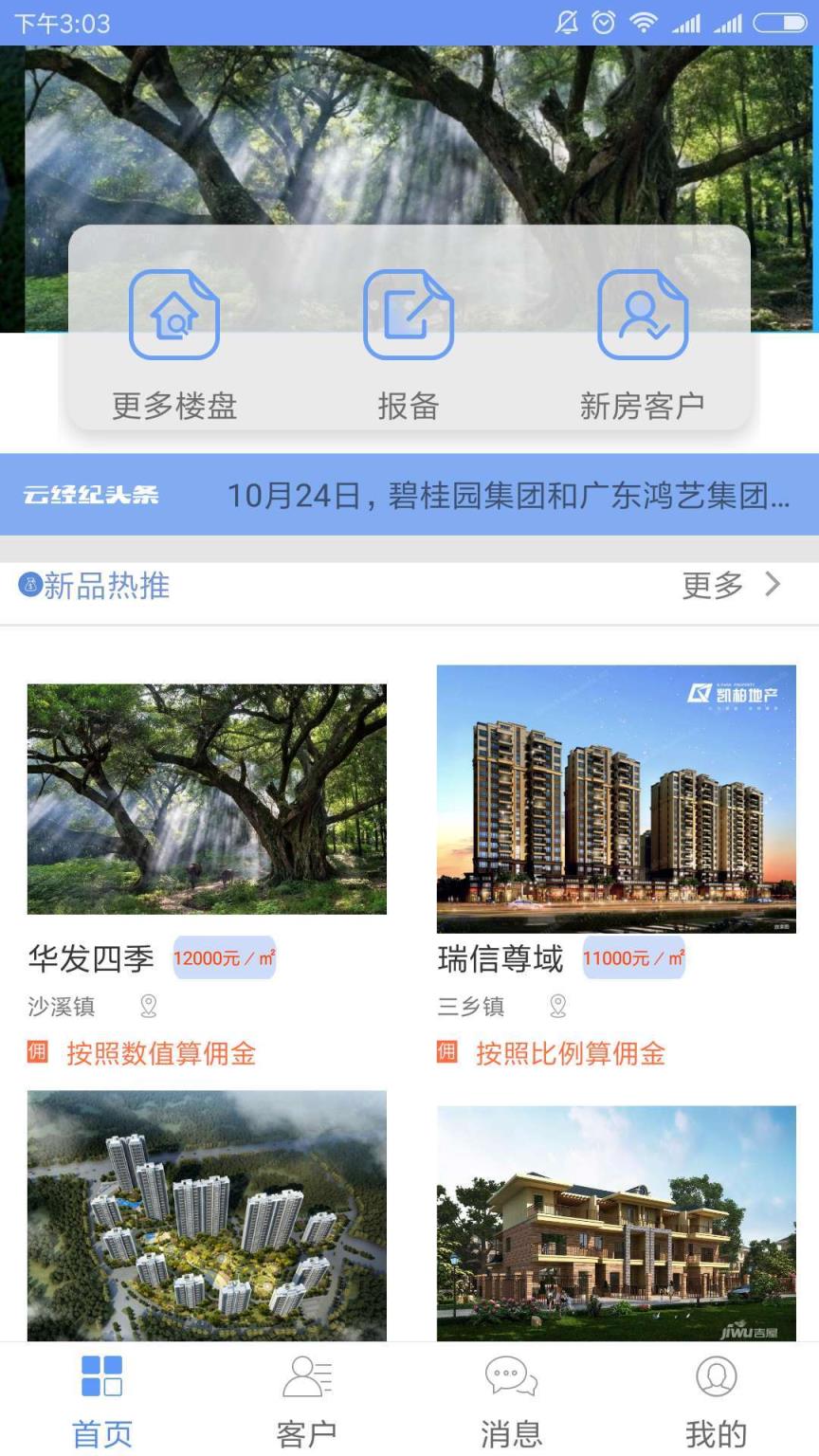
Task: Open the 按照比例算佣金 commission details
Action: pos(569,1053)
